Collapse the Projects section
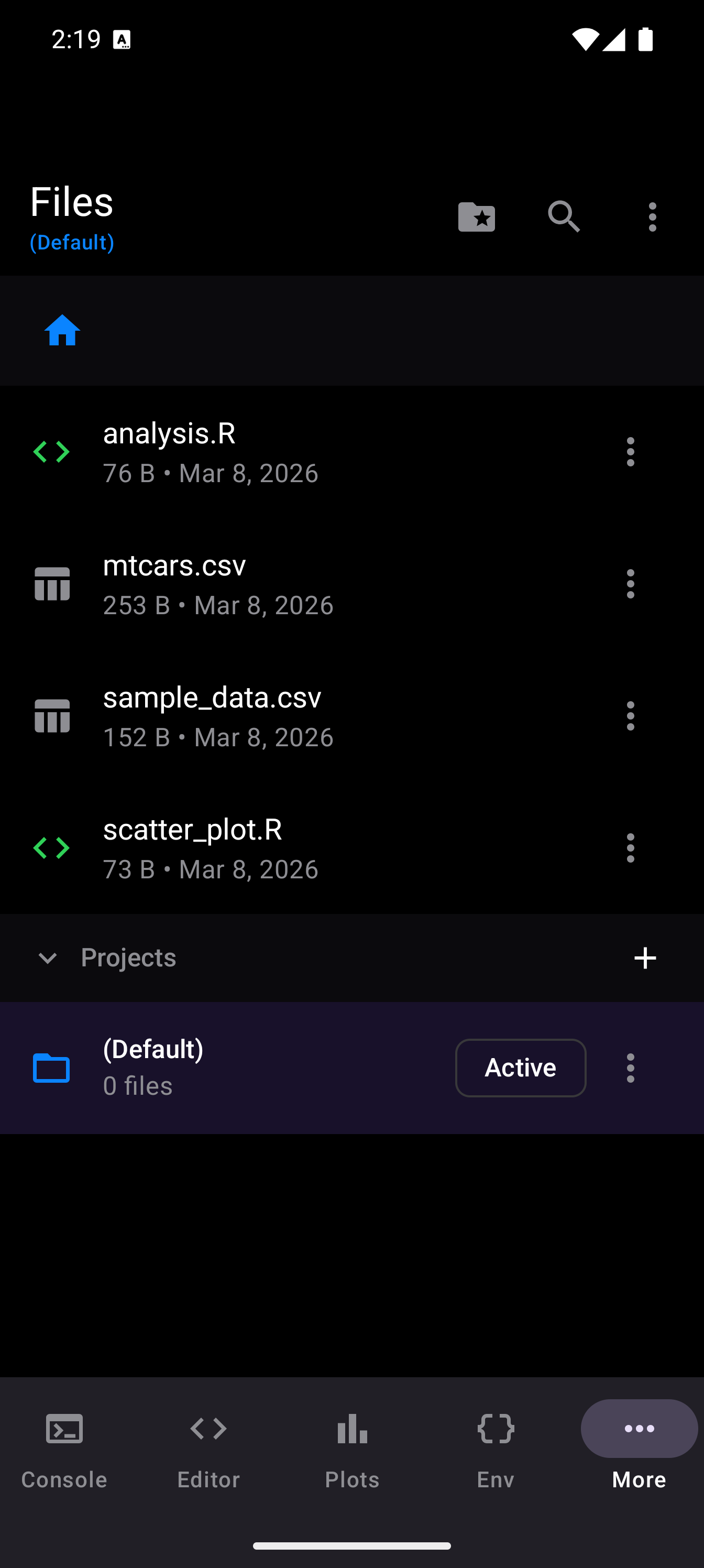 tap(48, 958)
